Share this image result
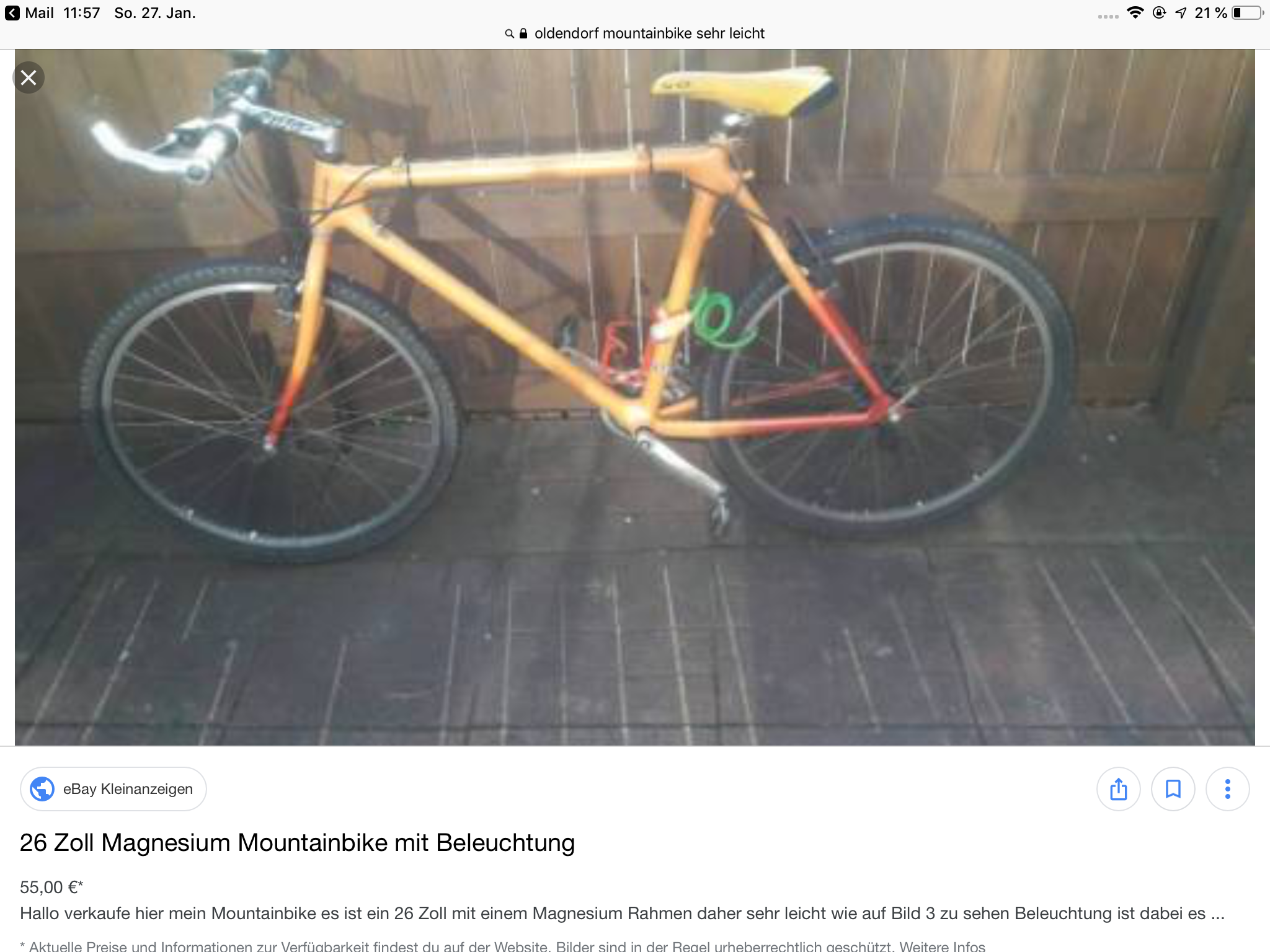1270x952 pixels. click(x=1118, y=789)
